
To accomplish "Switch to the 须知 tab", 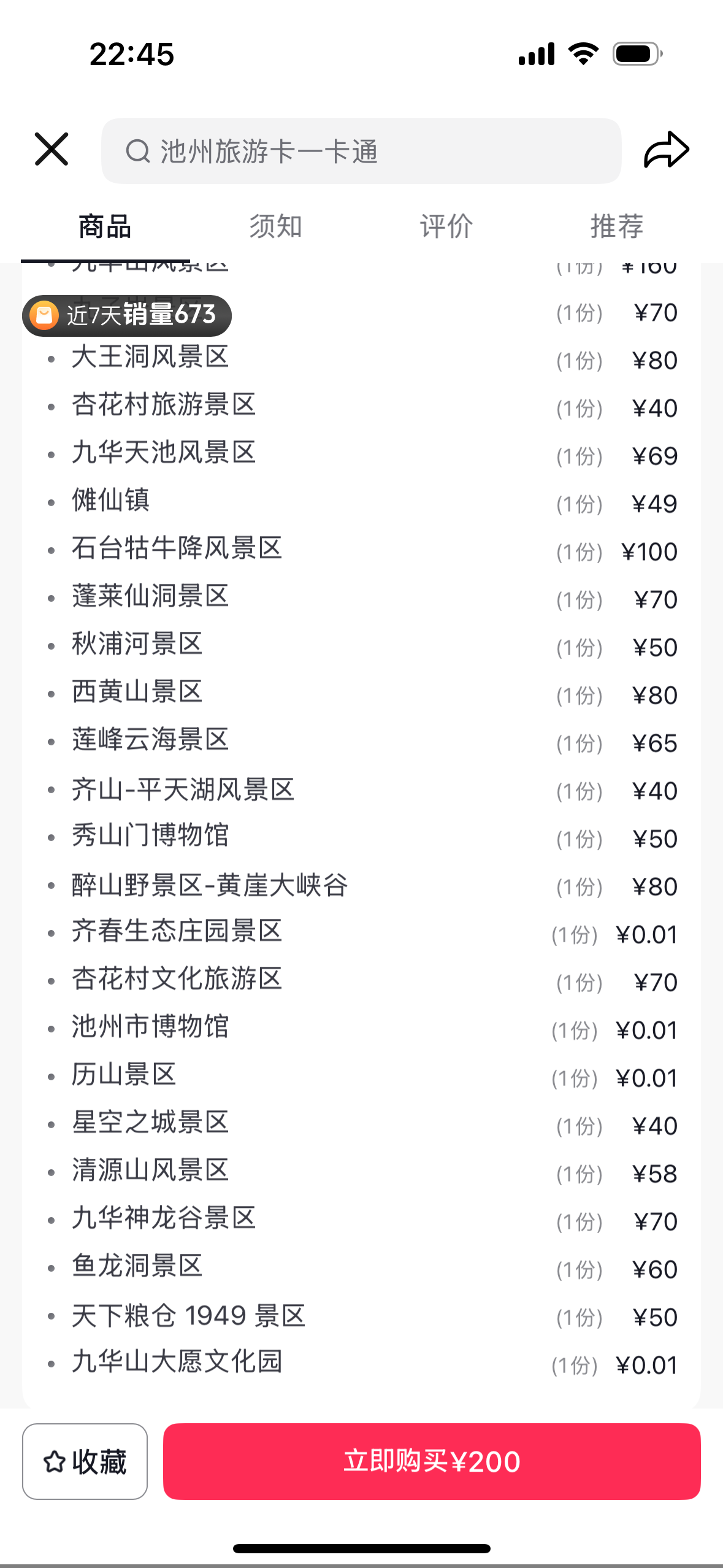I will (x=275, y=227).
